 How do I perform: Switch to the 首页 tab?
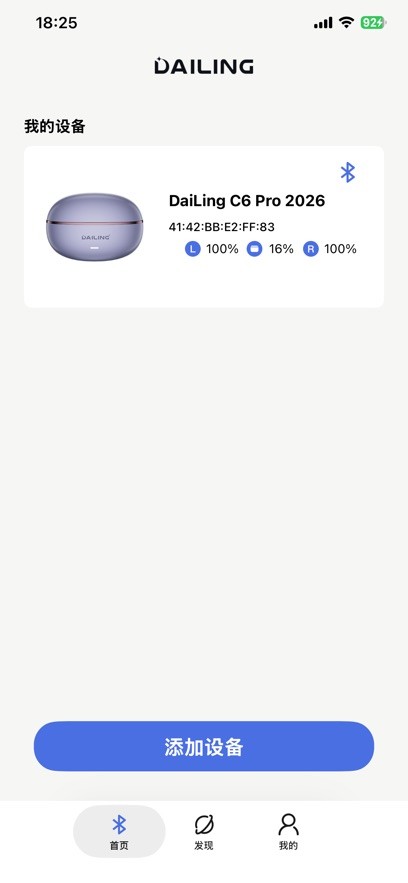tap(119, 832)
